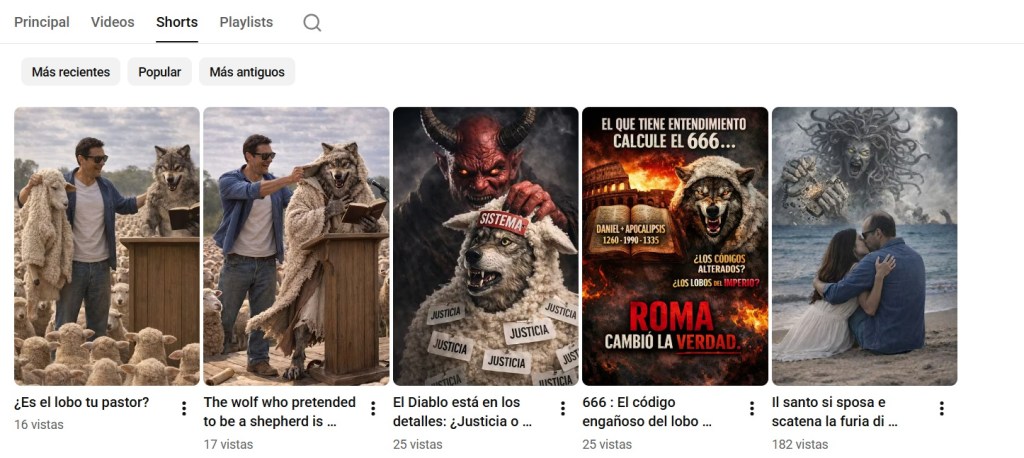Screen dimensions: 1024x458
Task: Switch to the Videos tab
Action: click(112, 22)
